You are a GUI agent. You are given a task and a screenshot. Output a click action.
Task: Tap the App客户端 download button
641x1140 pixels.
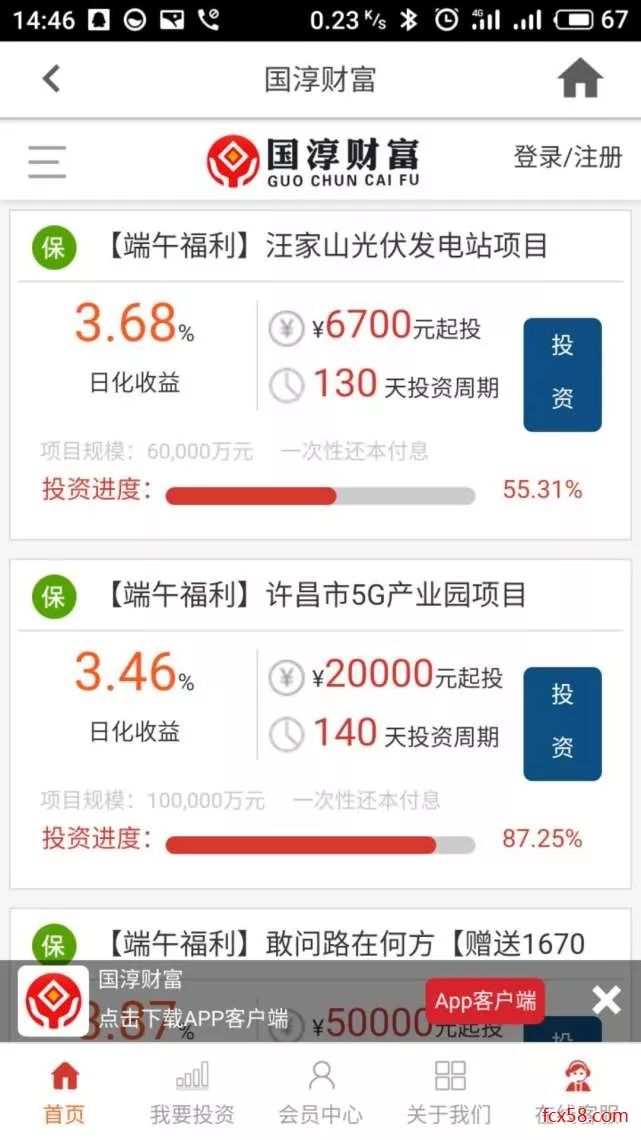[485, 1001]
